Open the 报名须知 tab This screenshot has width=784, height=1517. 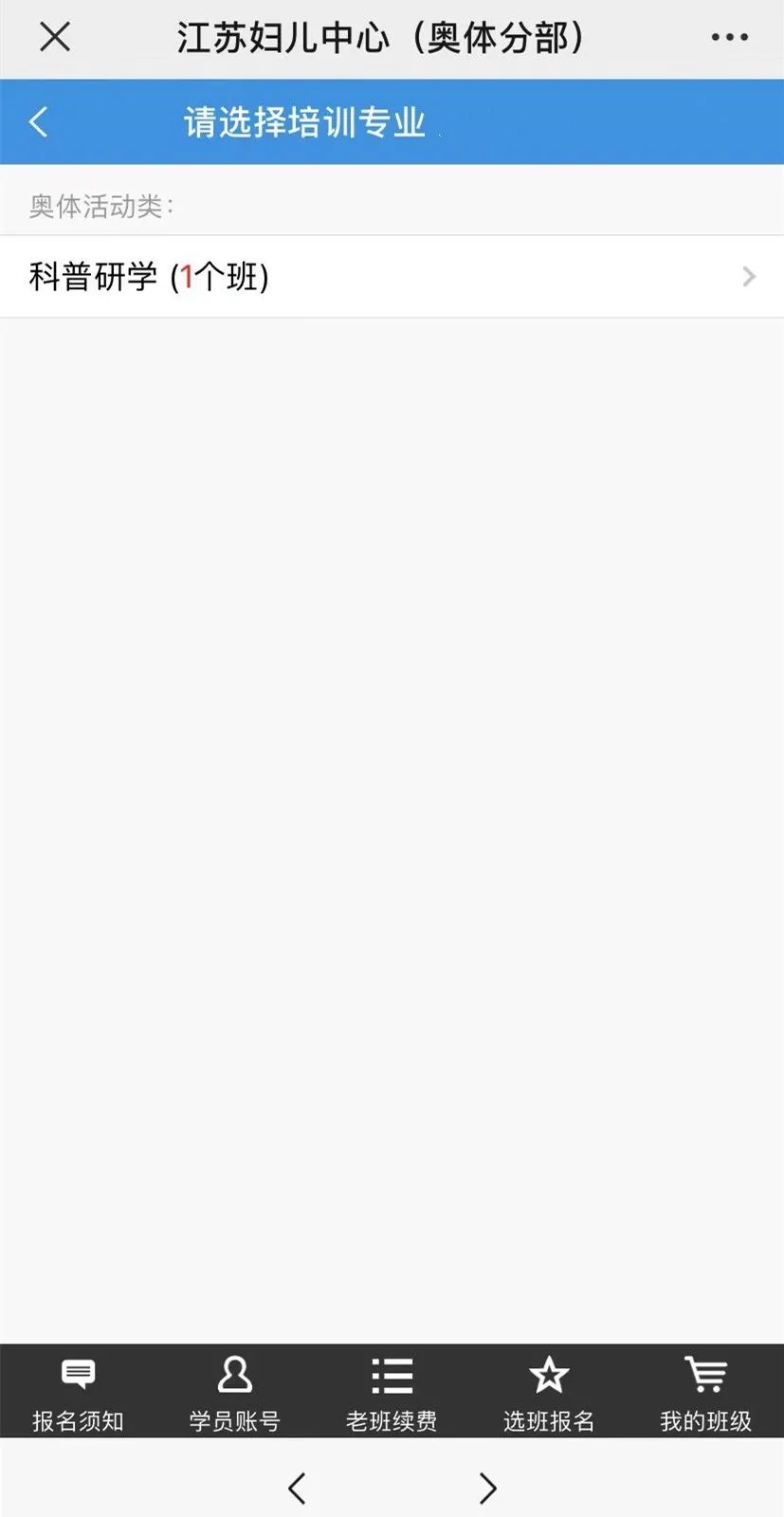(x=78, y=1392)
